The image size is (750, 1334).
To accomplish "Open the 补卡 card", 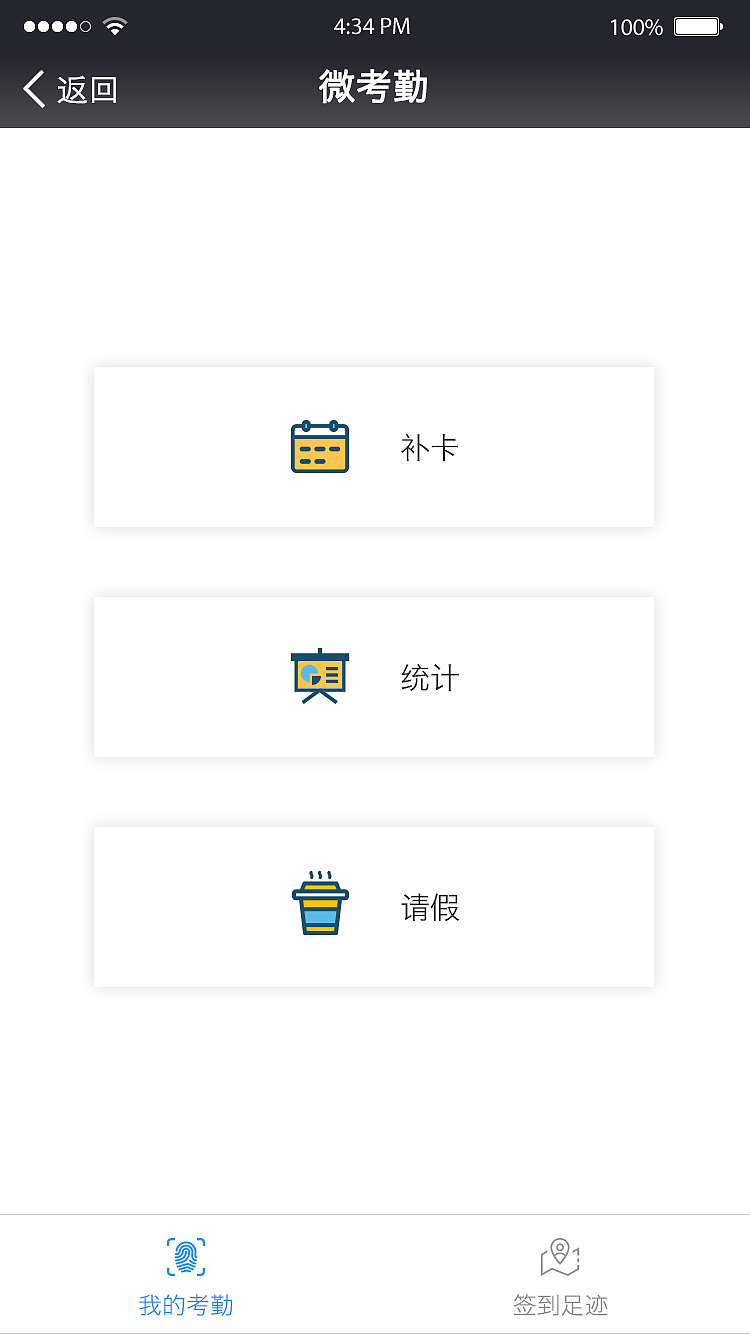I will (374, 447).
